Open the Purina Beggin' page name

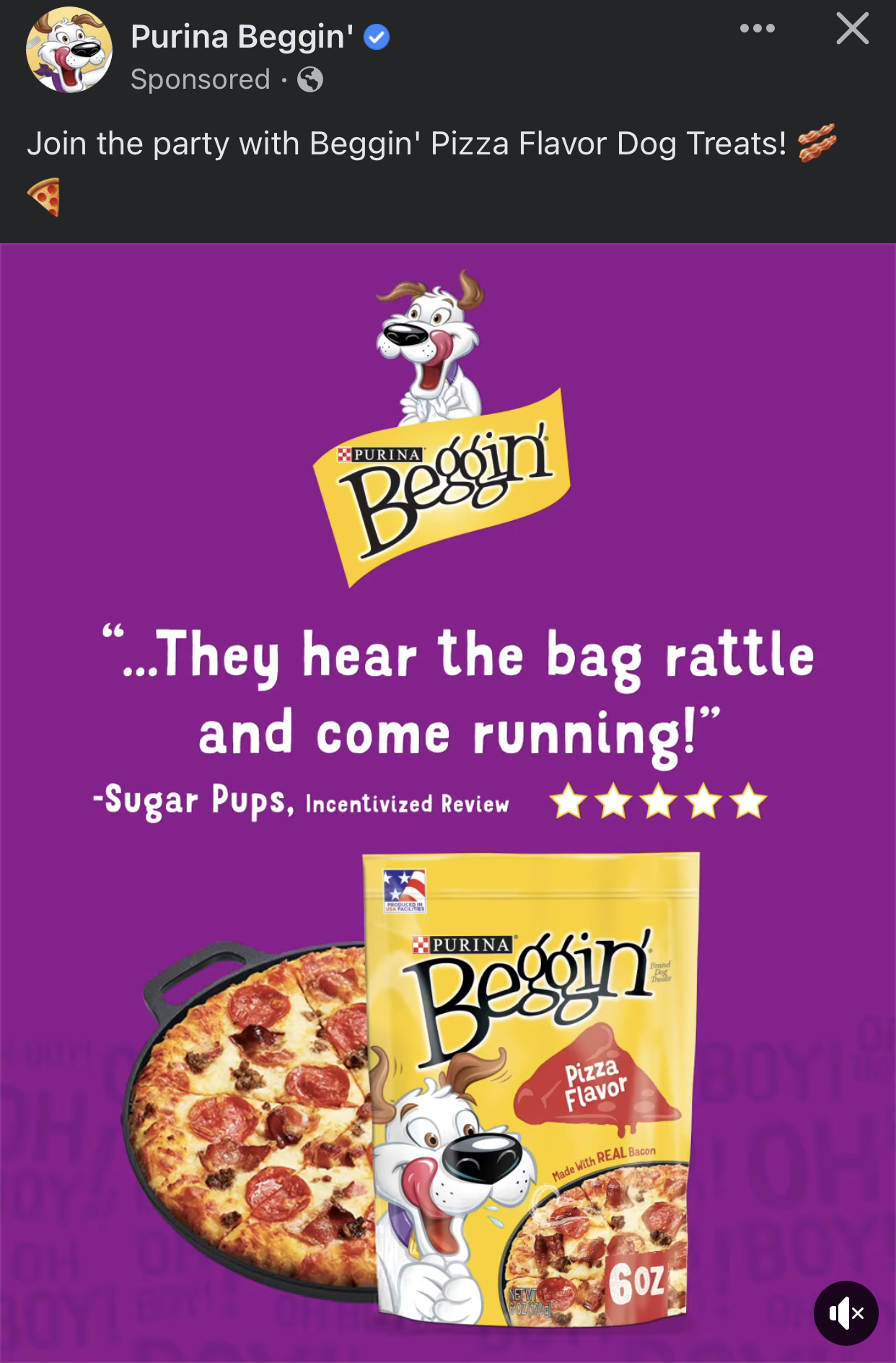click(242, 37)
